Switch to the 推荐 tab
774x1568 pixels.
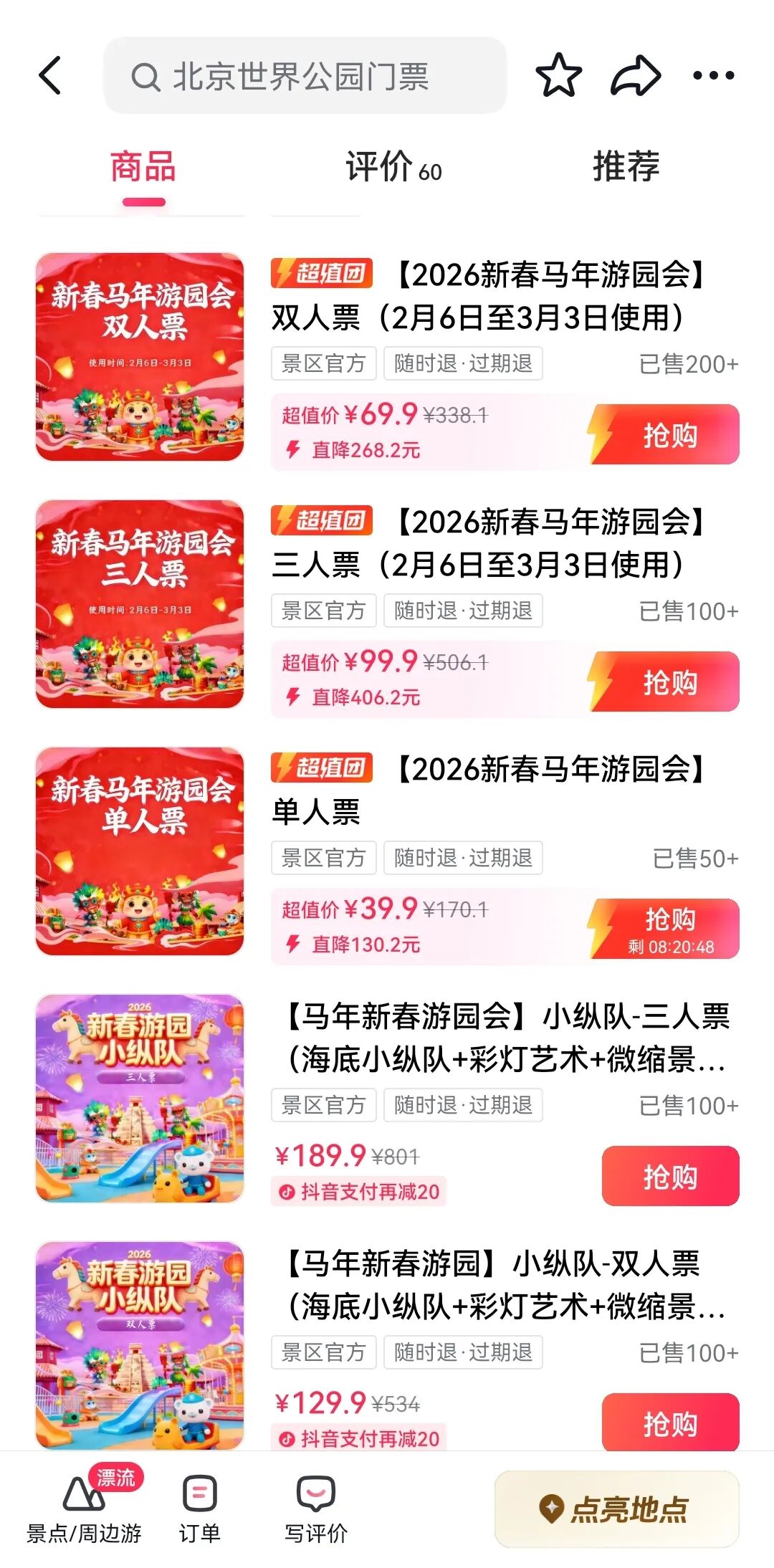click(x=626, y=168)
